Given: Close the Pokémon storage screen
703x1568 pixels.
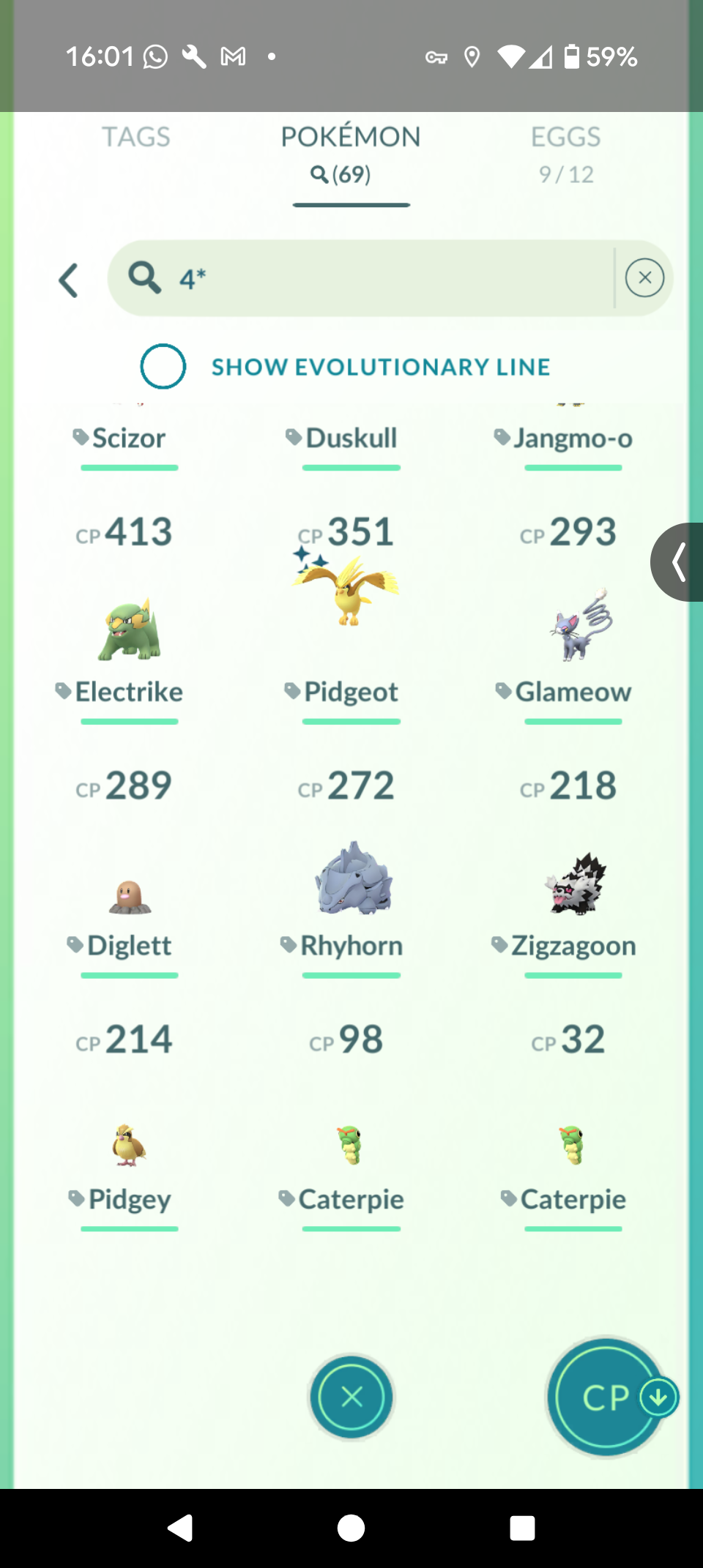Looking at the screenshot, I should coord(351,1397).
